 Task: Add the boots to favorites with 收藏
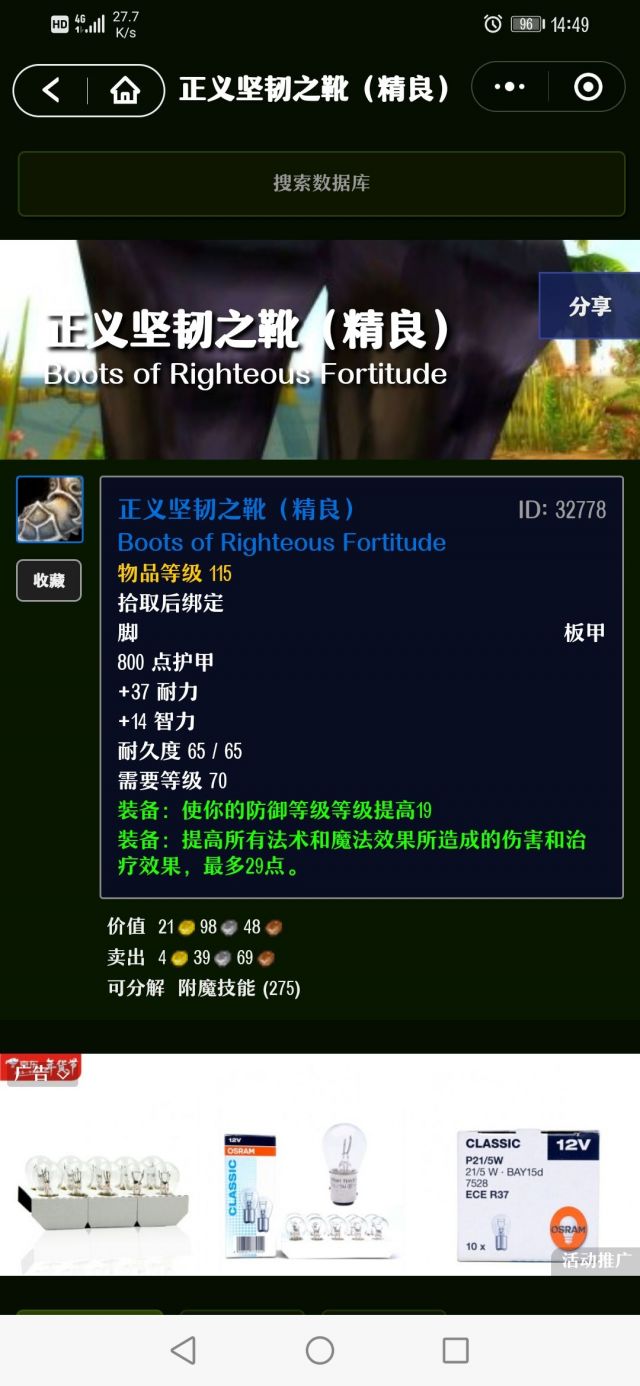point(49,580)
